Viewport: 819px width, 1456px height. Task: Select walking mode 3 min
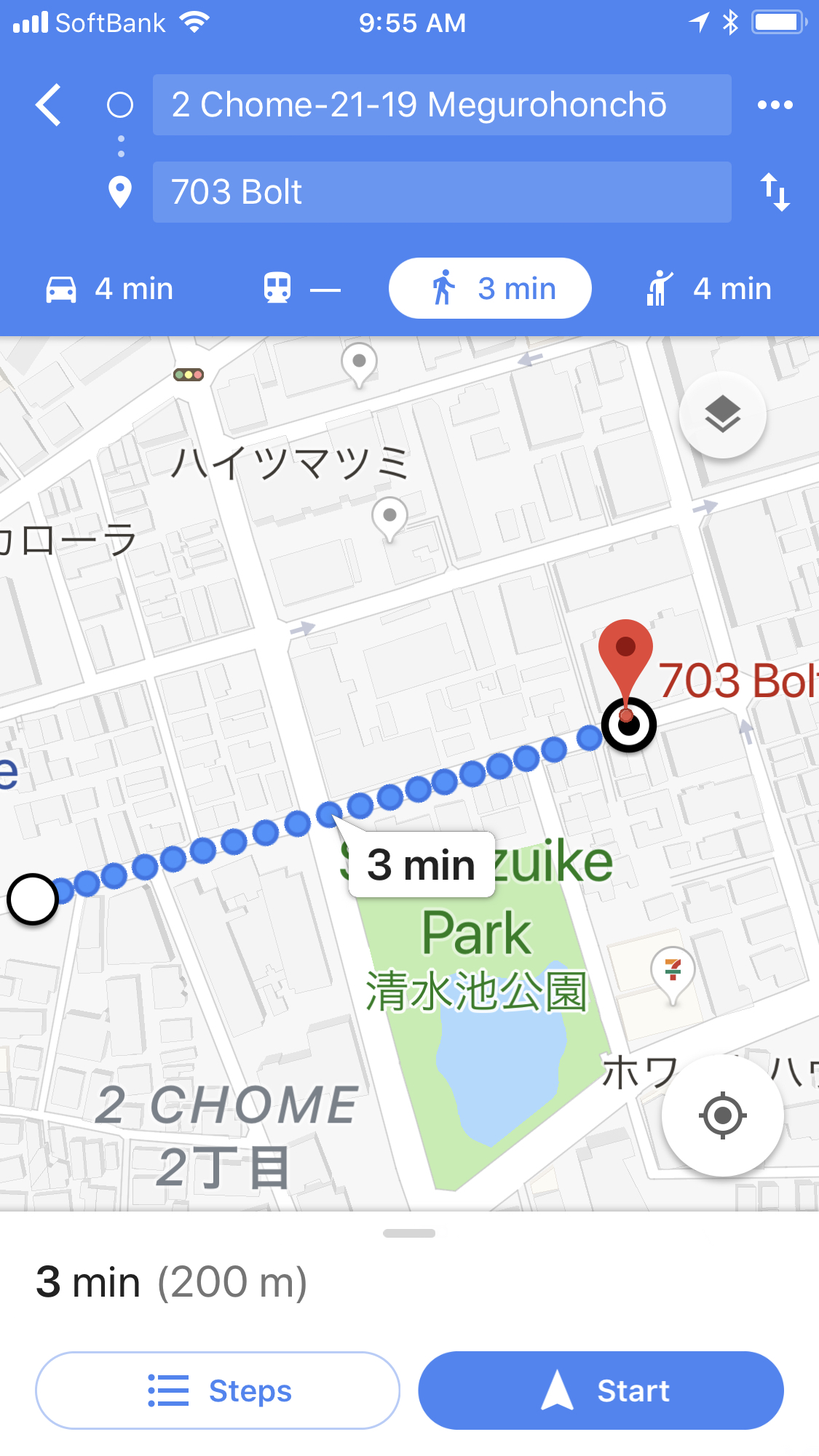tap(490, 289)
